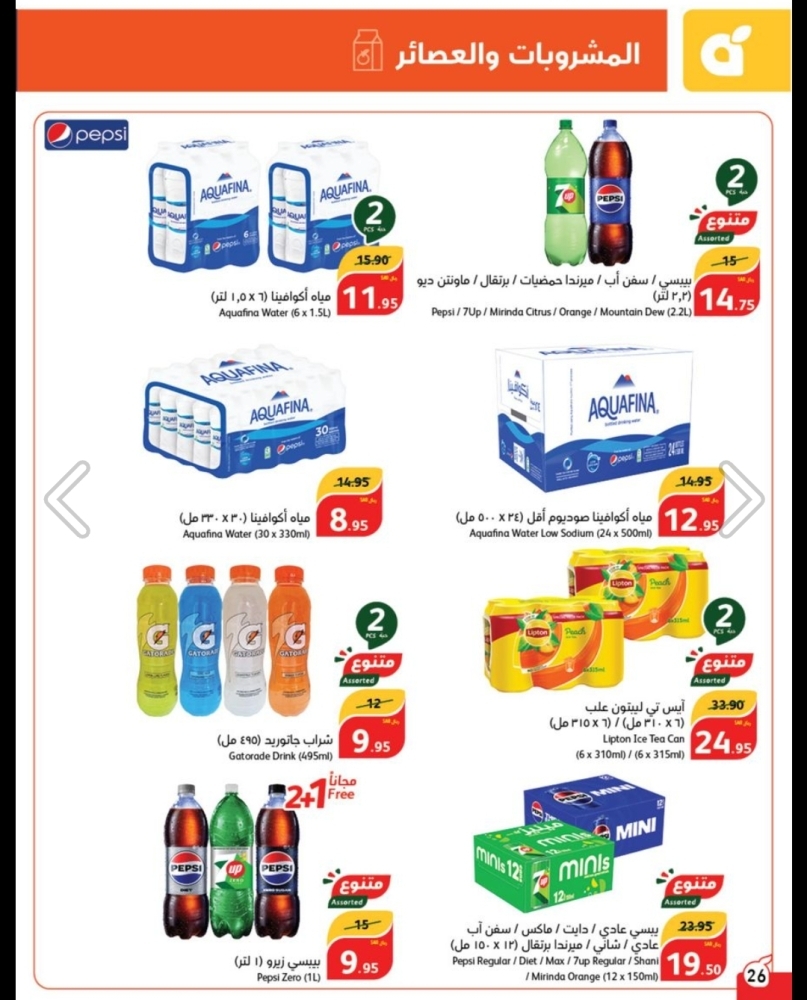The height and width of the screenshot is (1000, 807).
Task: Go to the next flyer page
Action: tap(741, 499)
